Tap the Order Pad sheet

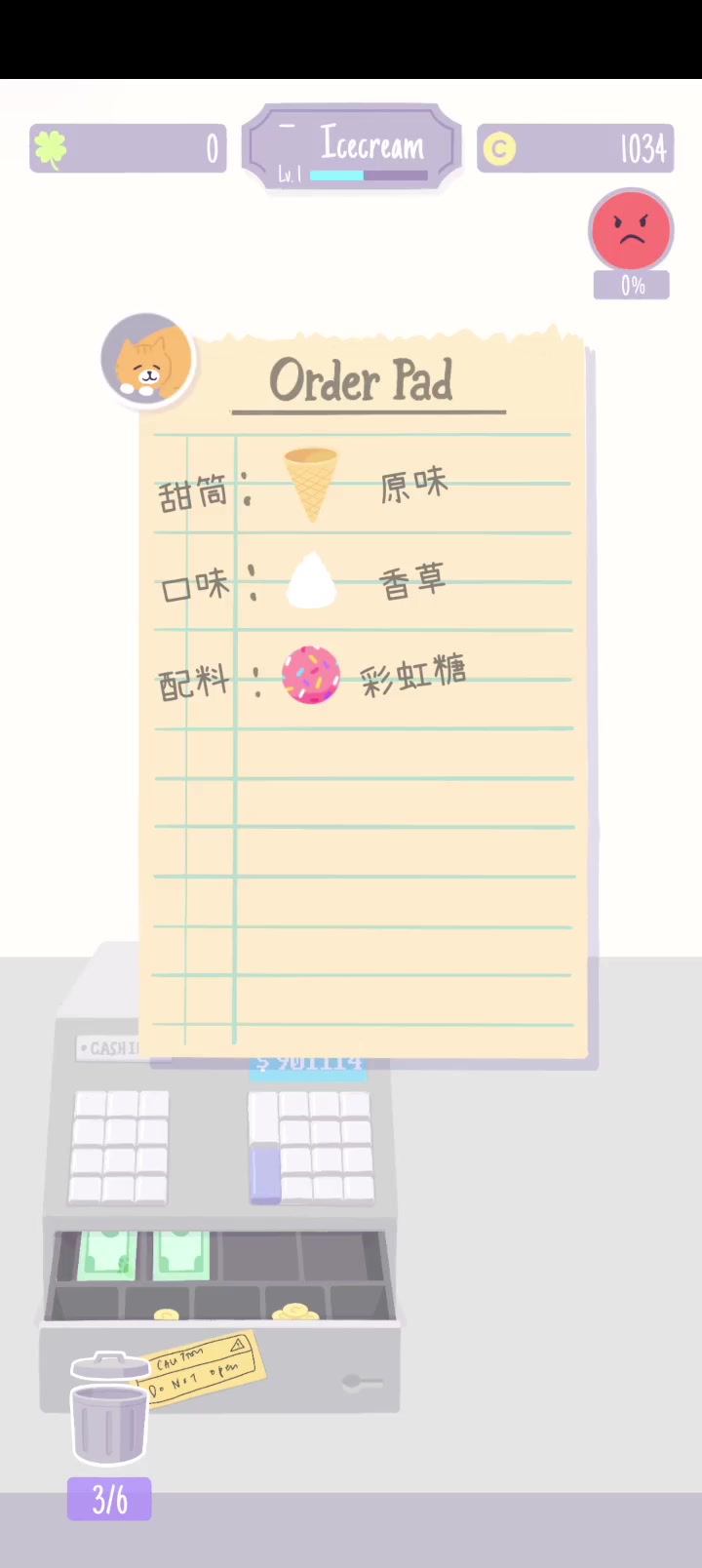pos(363,693)
